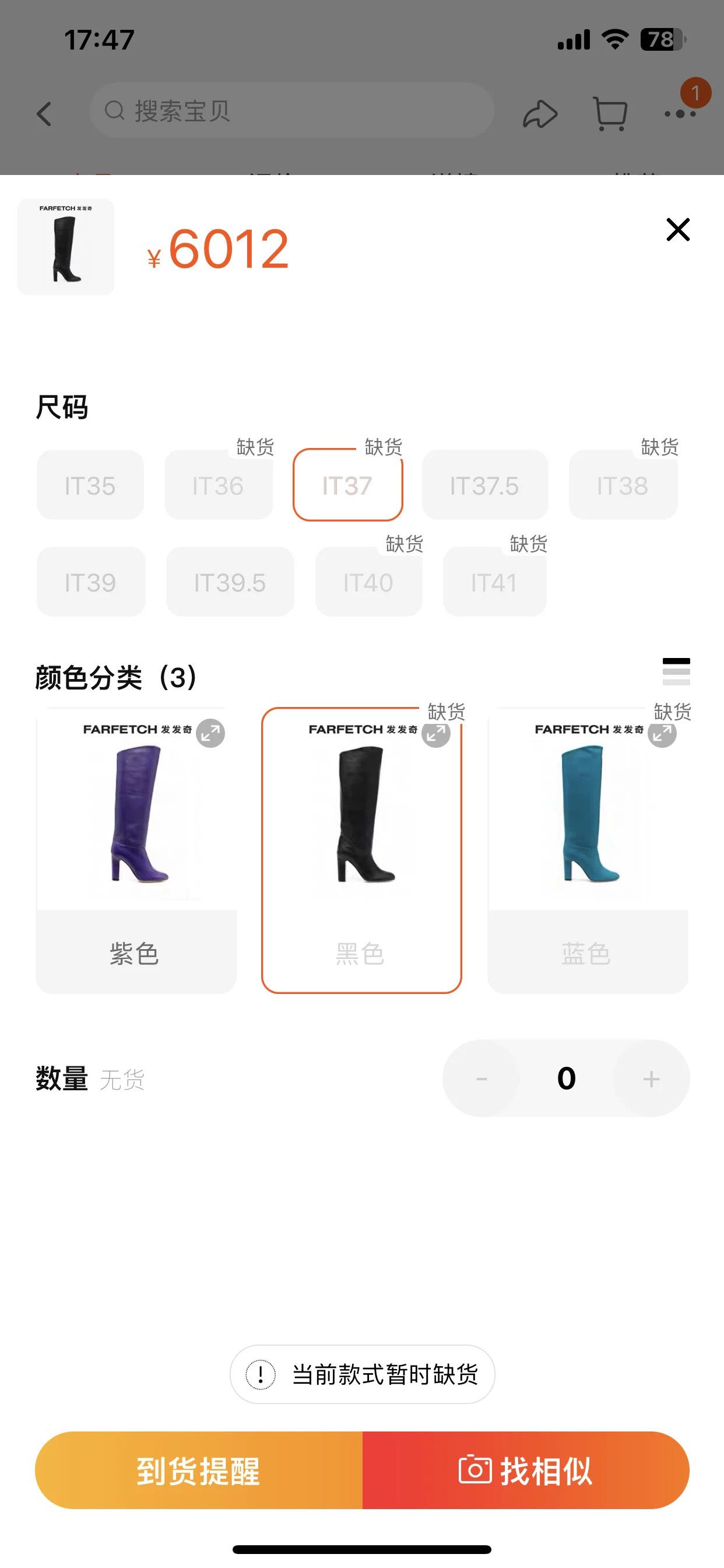Screen dimensions: 724x1568
Task: Choose size IT41
Action: [495, 582]
